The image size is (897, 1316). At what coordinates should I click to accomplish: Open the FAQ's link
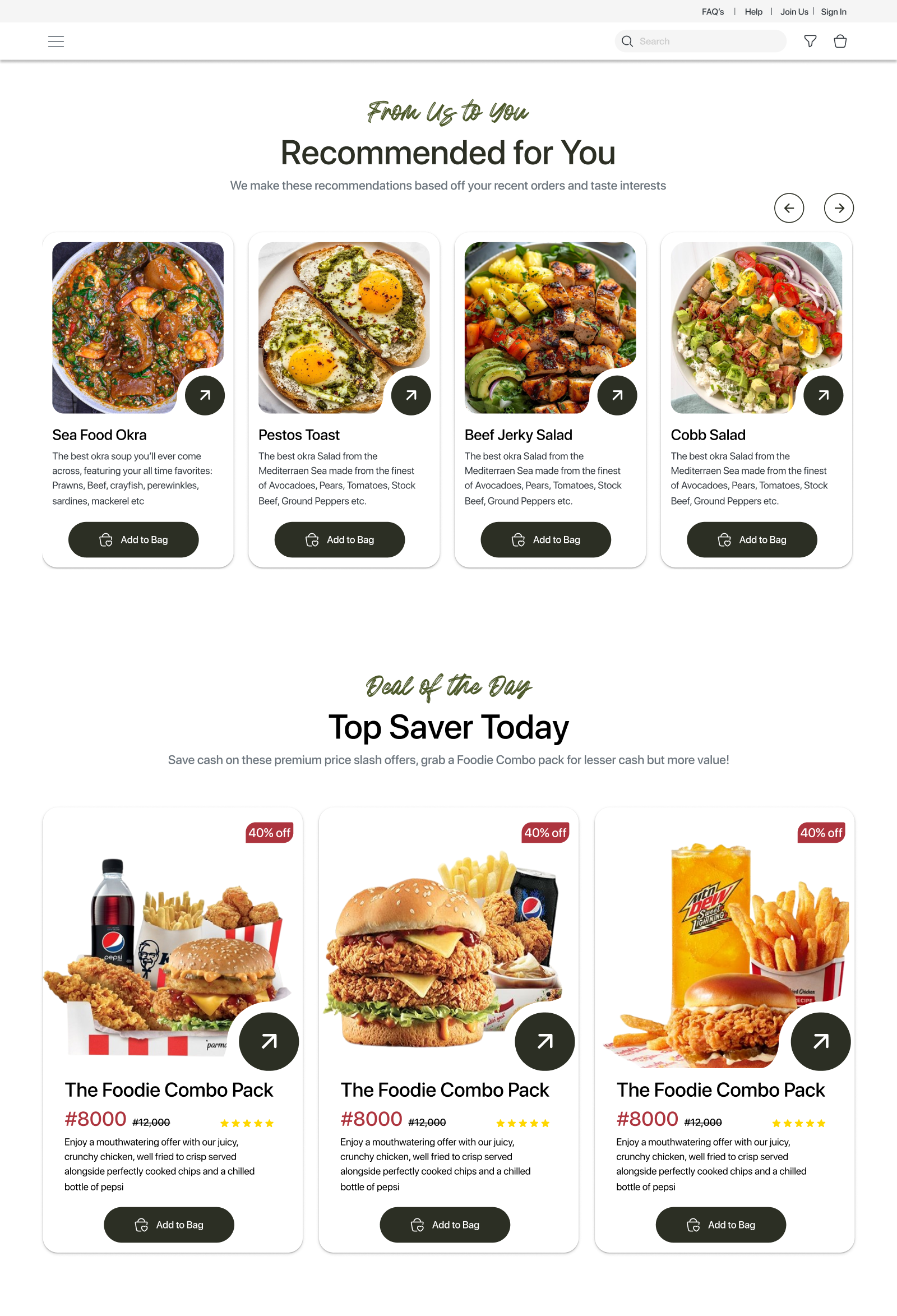pos(713,12)
